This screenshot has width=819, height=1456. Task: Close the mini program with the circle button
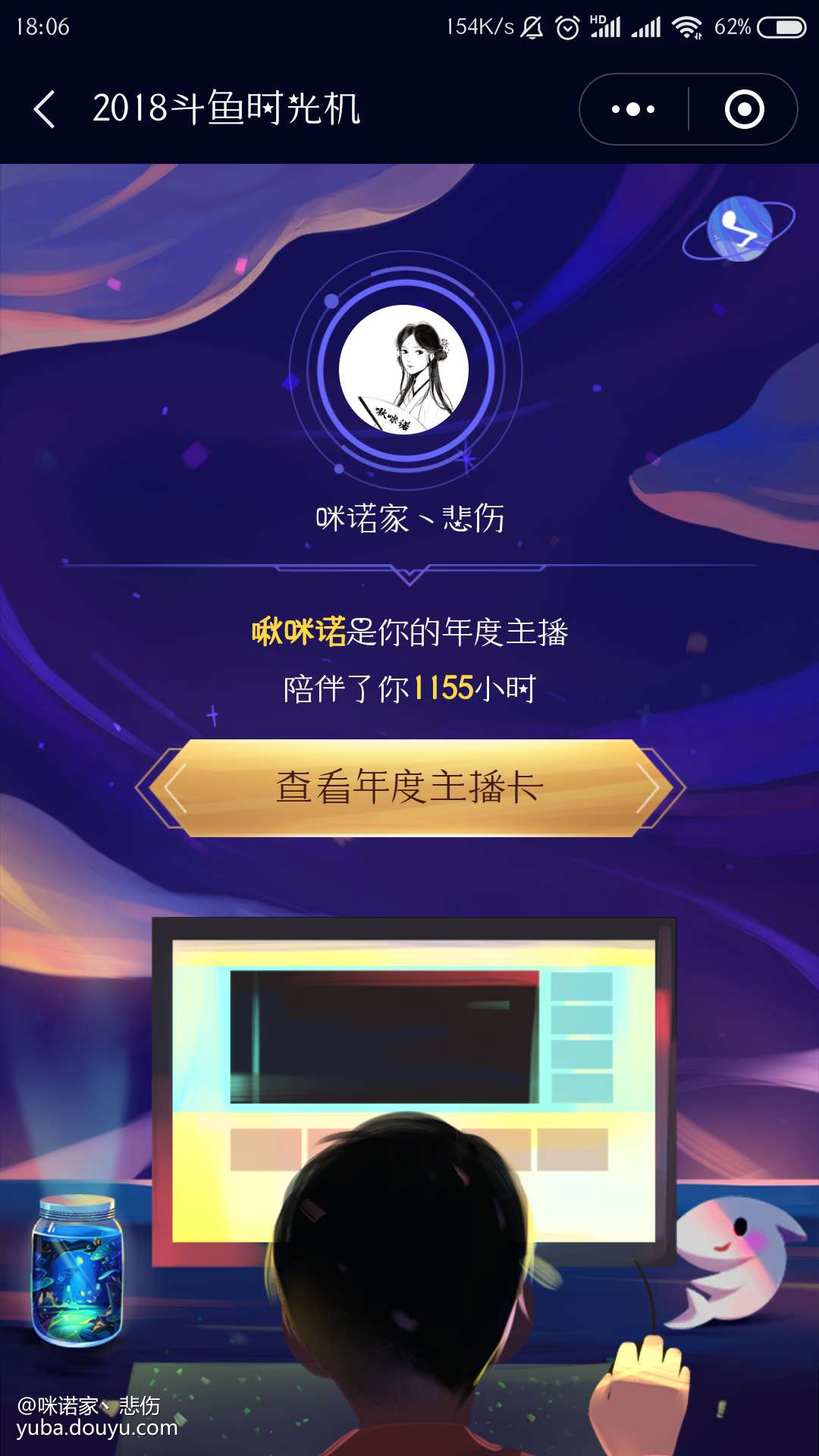point(744,109)
